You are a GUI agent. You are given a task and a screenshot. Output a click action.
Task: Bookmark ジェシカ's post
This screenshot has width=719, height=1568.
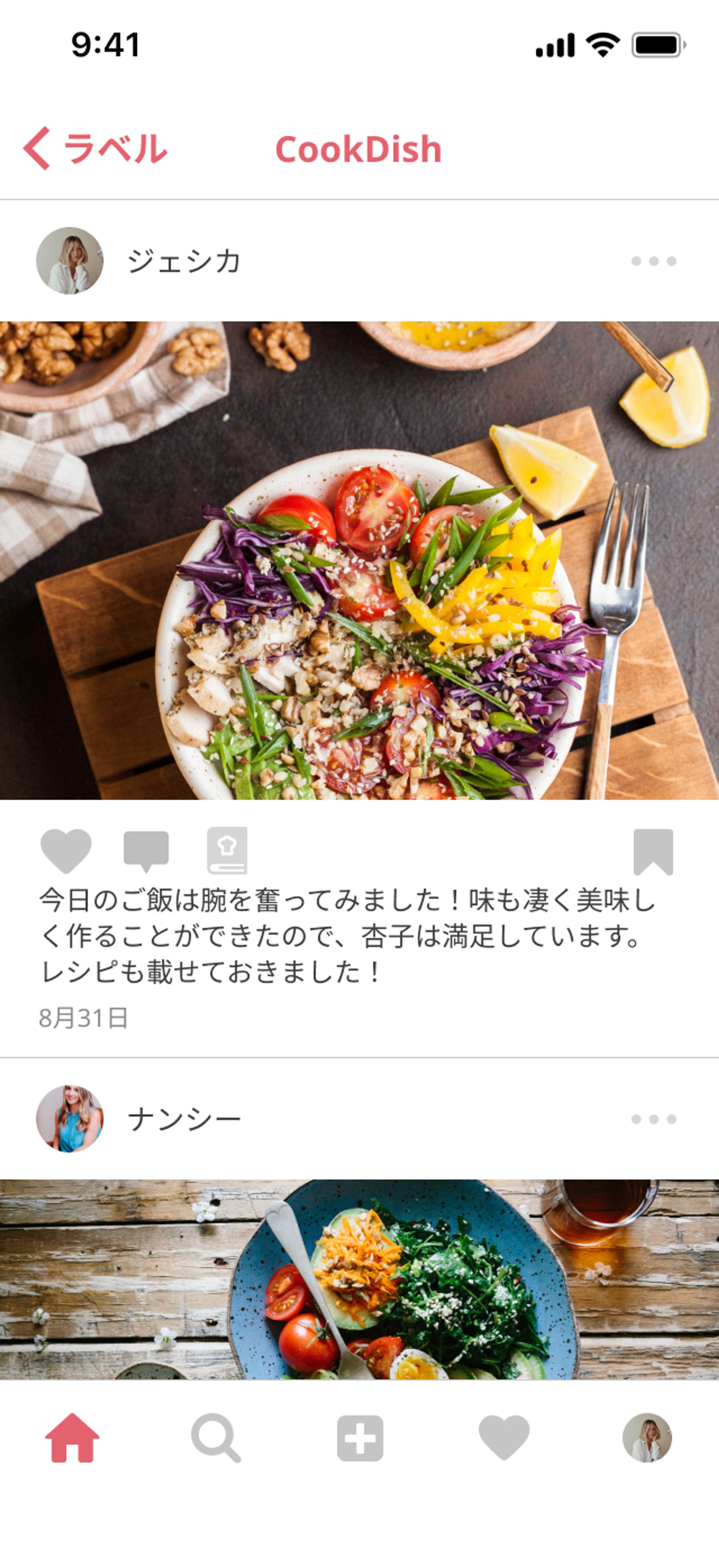[x=653, y=851]
